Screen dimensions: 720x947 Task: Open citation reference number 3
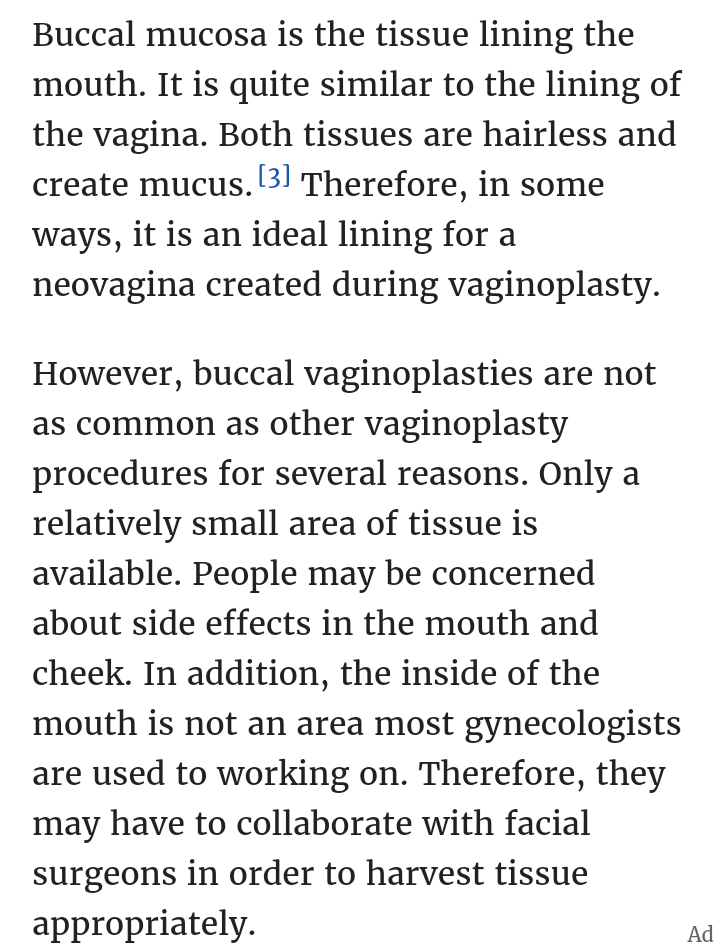(x=274, y=178)
